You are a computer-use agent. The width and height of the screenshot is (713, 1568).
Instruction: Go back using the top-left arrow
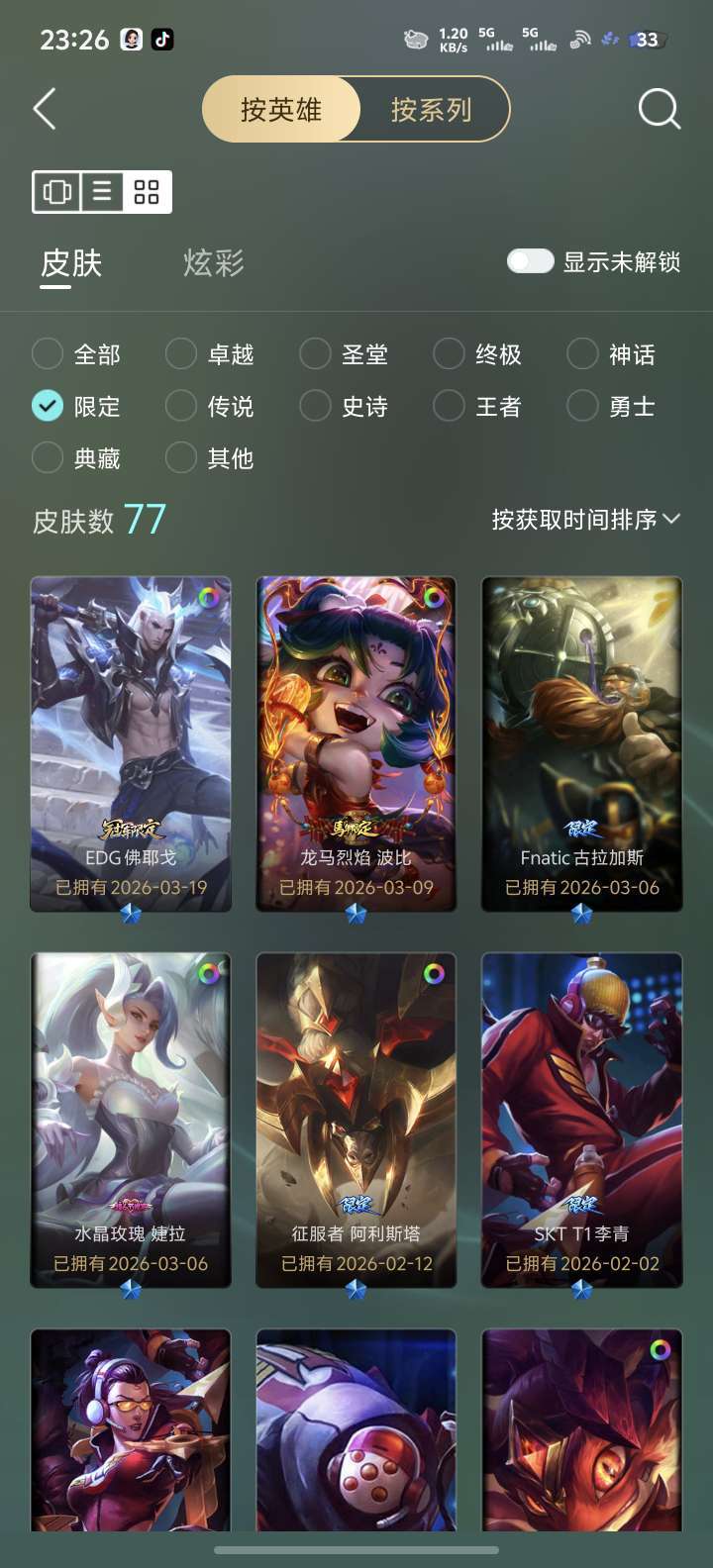[x=45, y=109]
